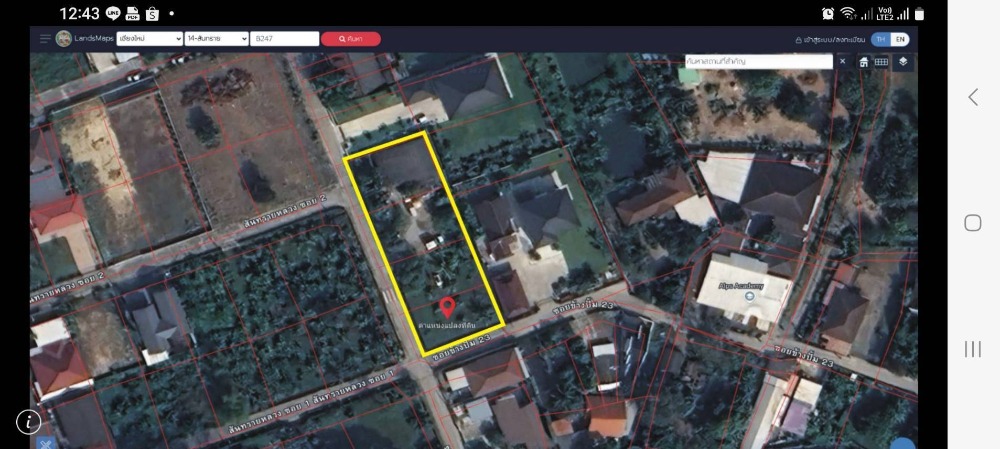
Task: Tap the system back button
Action: click(x=973, y=97)
